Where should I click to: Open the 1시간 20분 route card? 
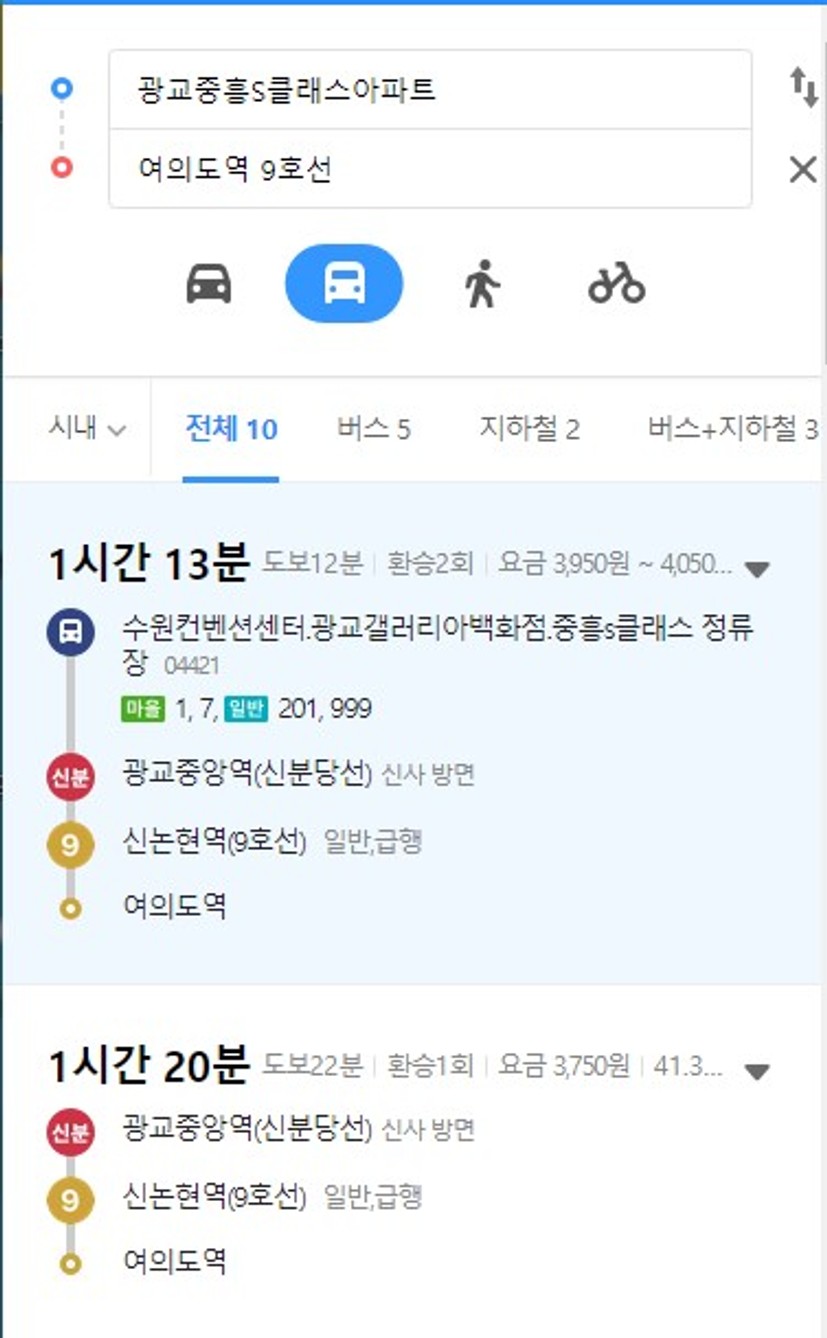click(413, 1162)
